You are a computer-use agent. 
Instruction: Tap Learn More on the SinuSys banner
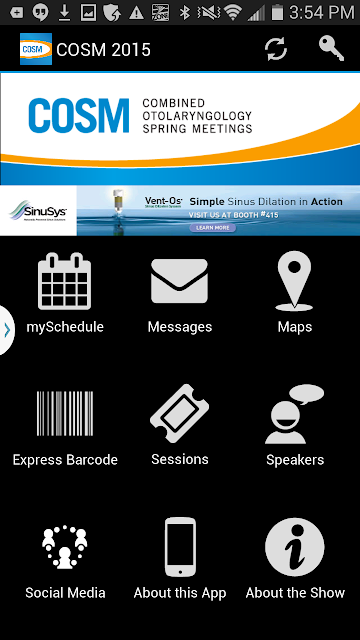click(212, 228)
